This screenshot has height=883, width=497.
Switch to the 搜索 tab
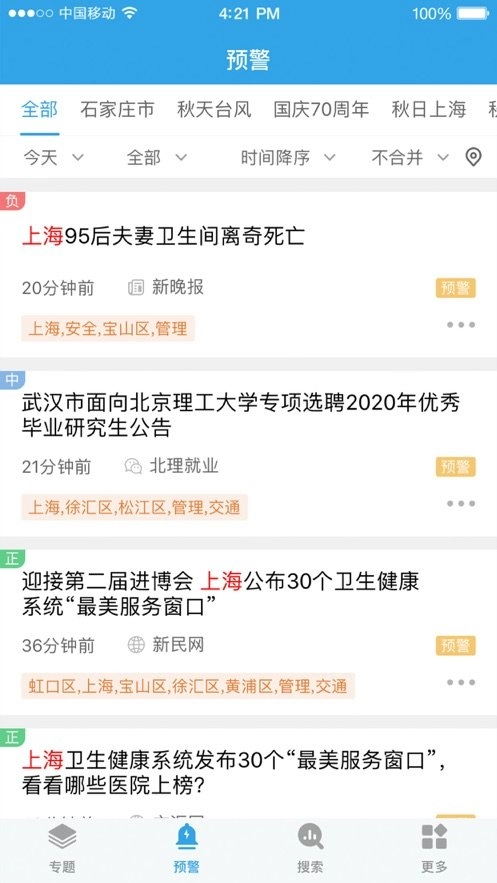tap(310, 850)
